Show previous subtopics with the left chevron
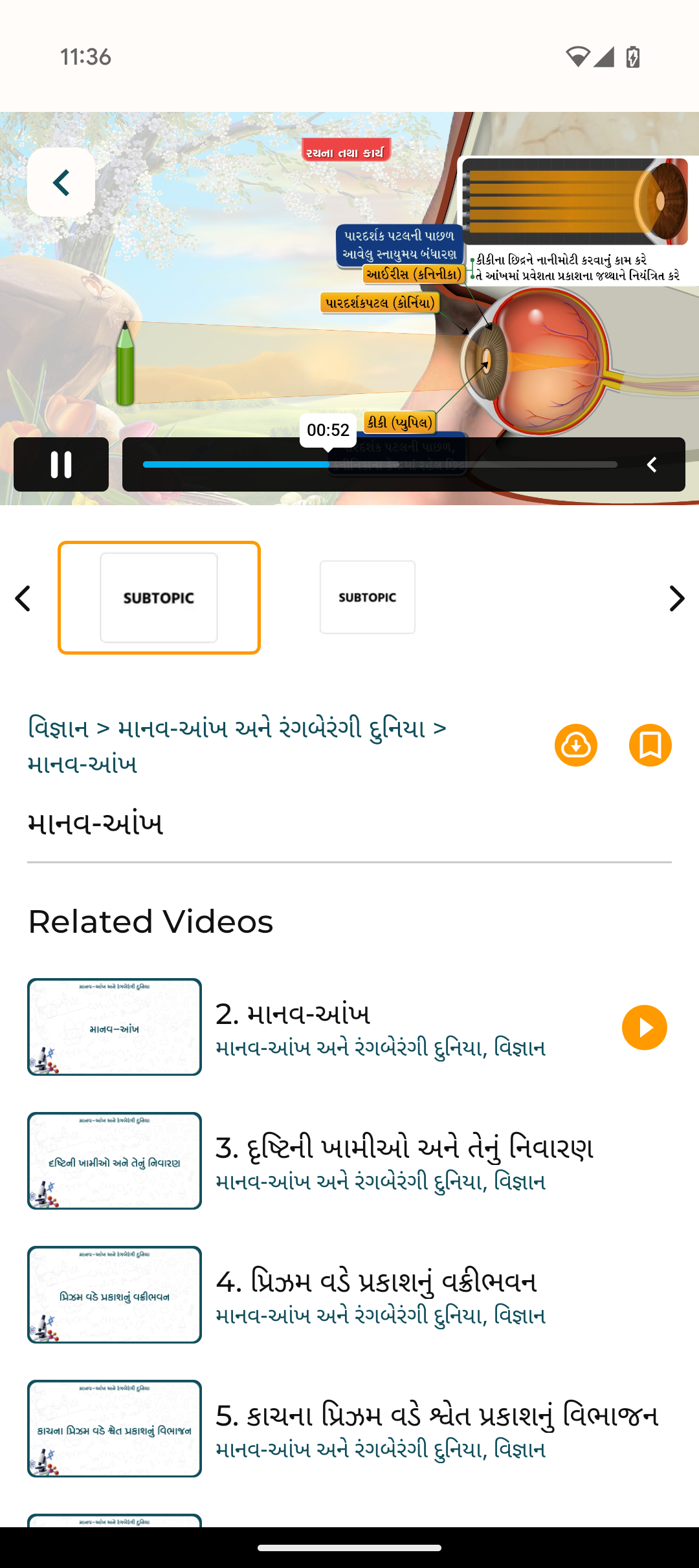This screenshot has width=699, height=1568. [23, 598]
